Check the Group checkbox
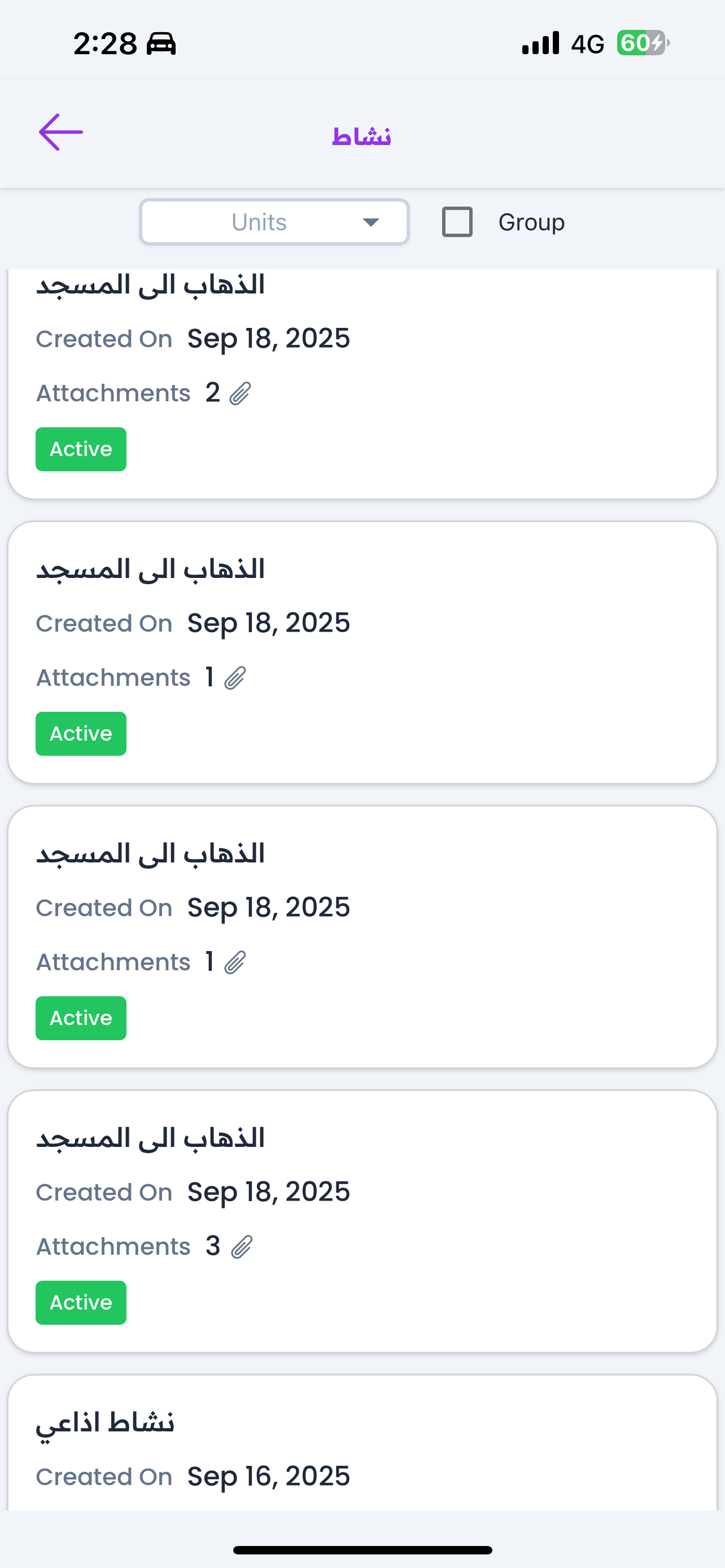Screen dimensions: 725x1568 pos(457,222)
